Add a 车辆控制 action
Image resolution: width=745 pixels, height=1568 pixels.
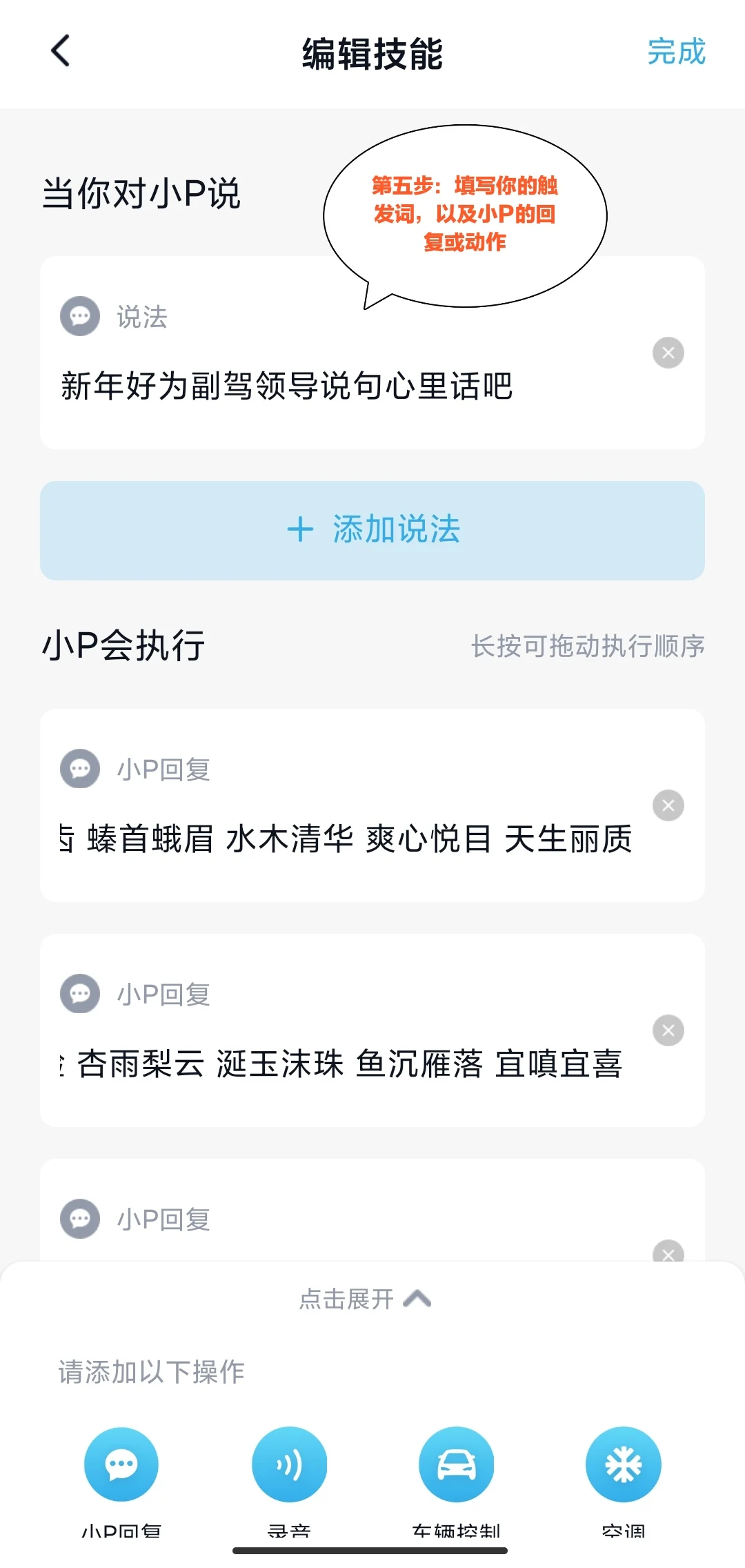(x=457, y=1464)
